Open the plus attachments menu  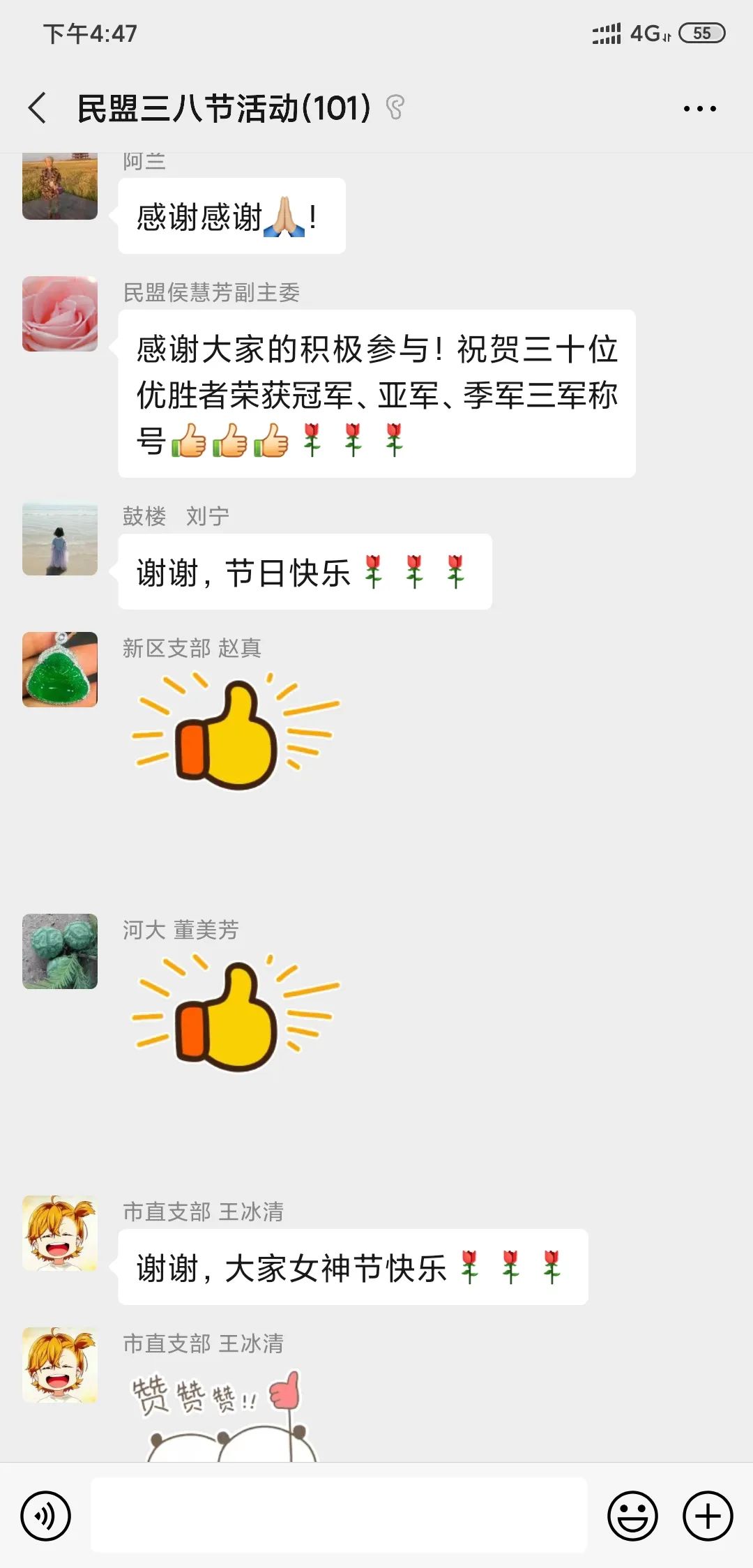click(708, 1516)
